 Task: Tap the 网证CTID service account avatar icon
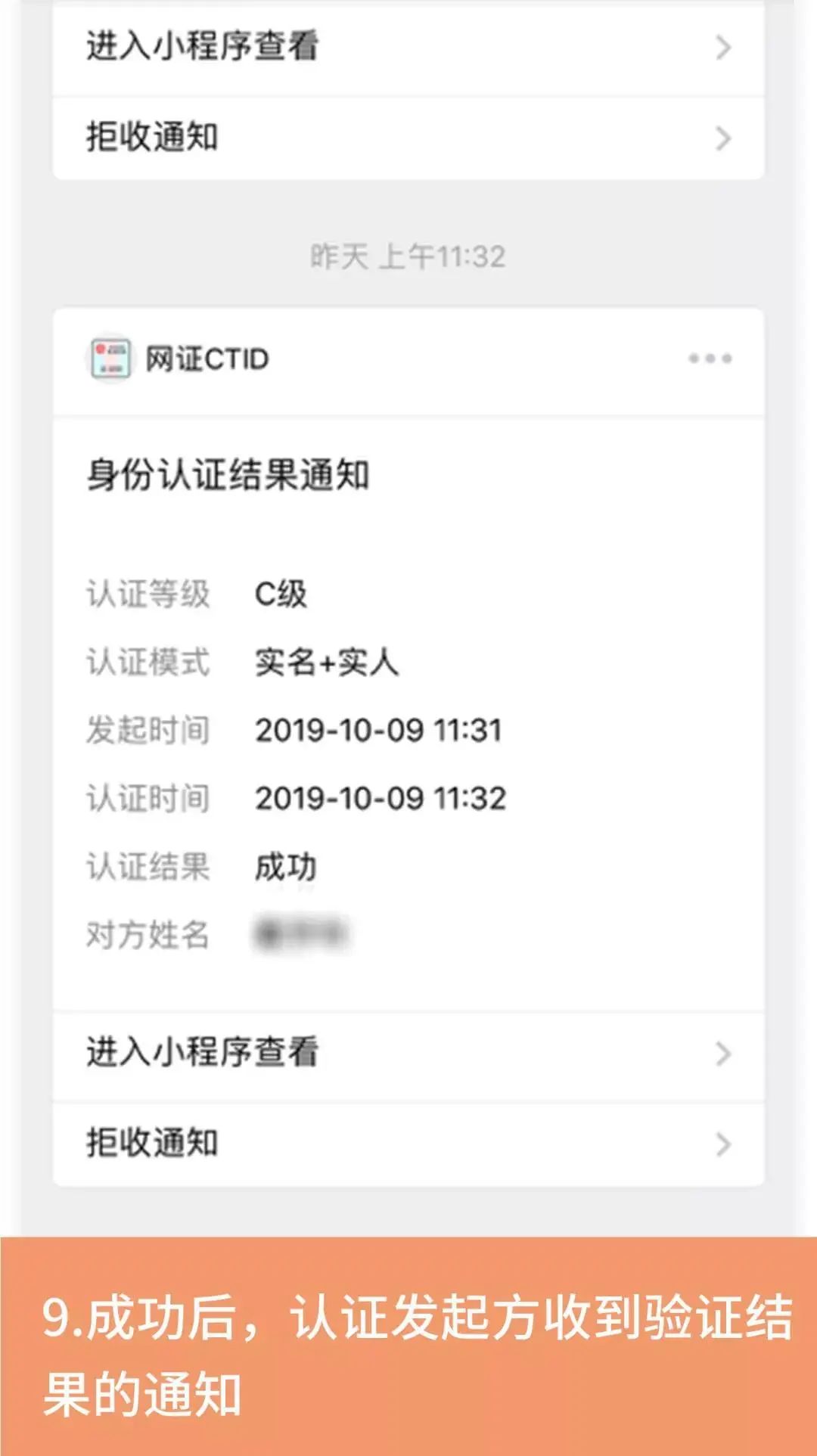click(x=108, y=359)
